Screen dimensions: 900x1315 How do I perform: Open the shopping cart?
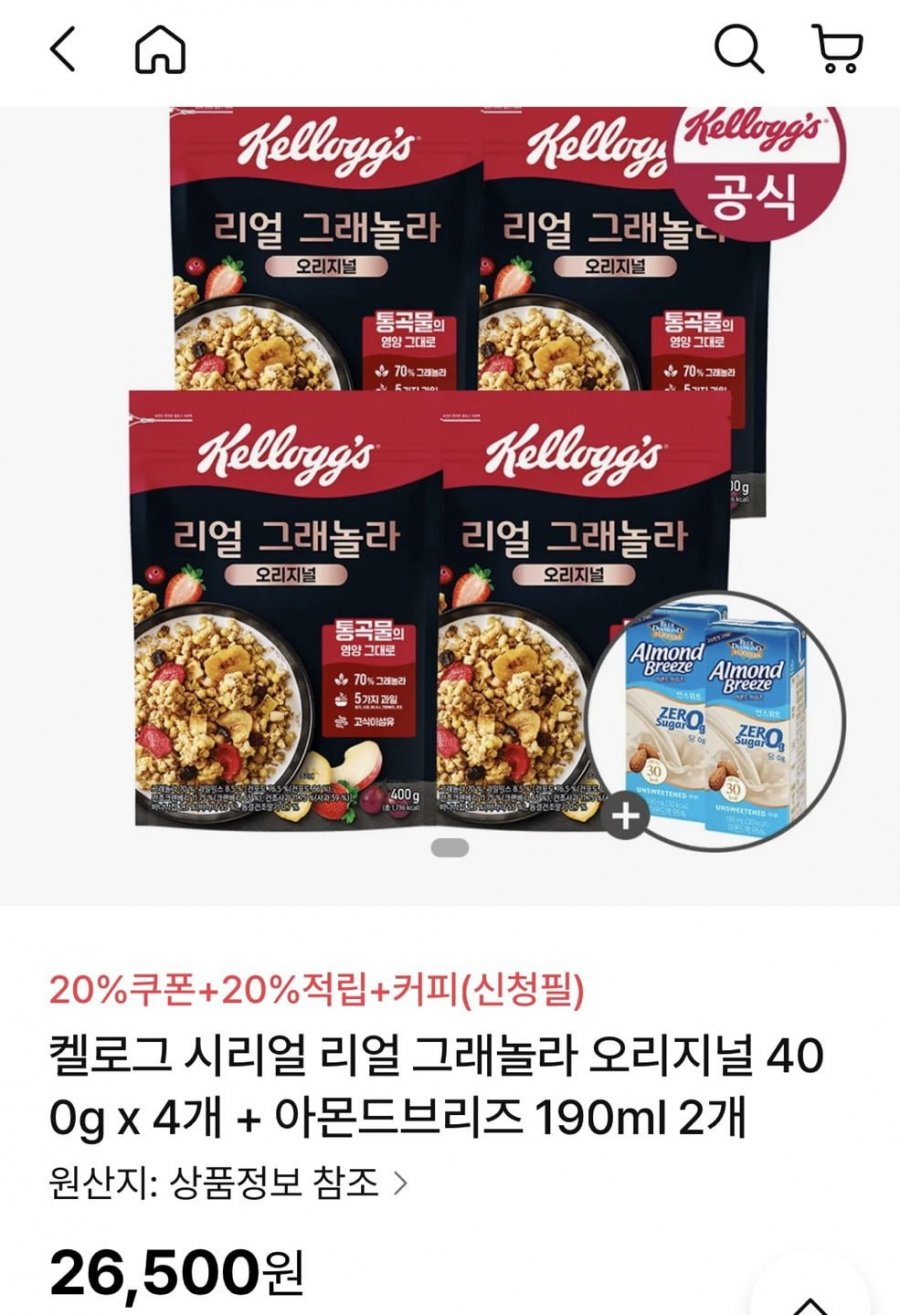(838, 48)
